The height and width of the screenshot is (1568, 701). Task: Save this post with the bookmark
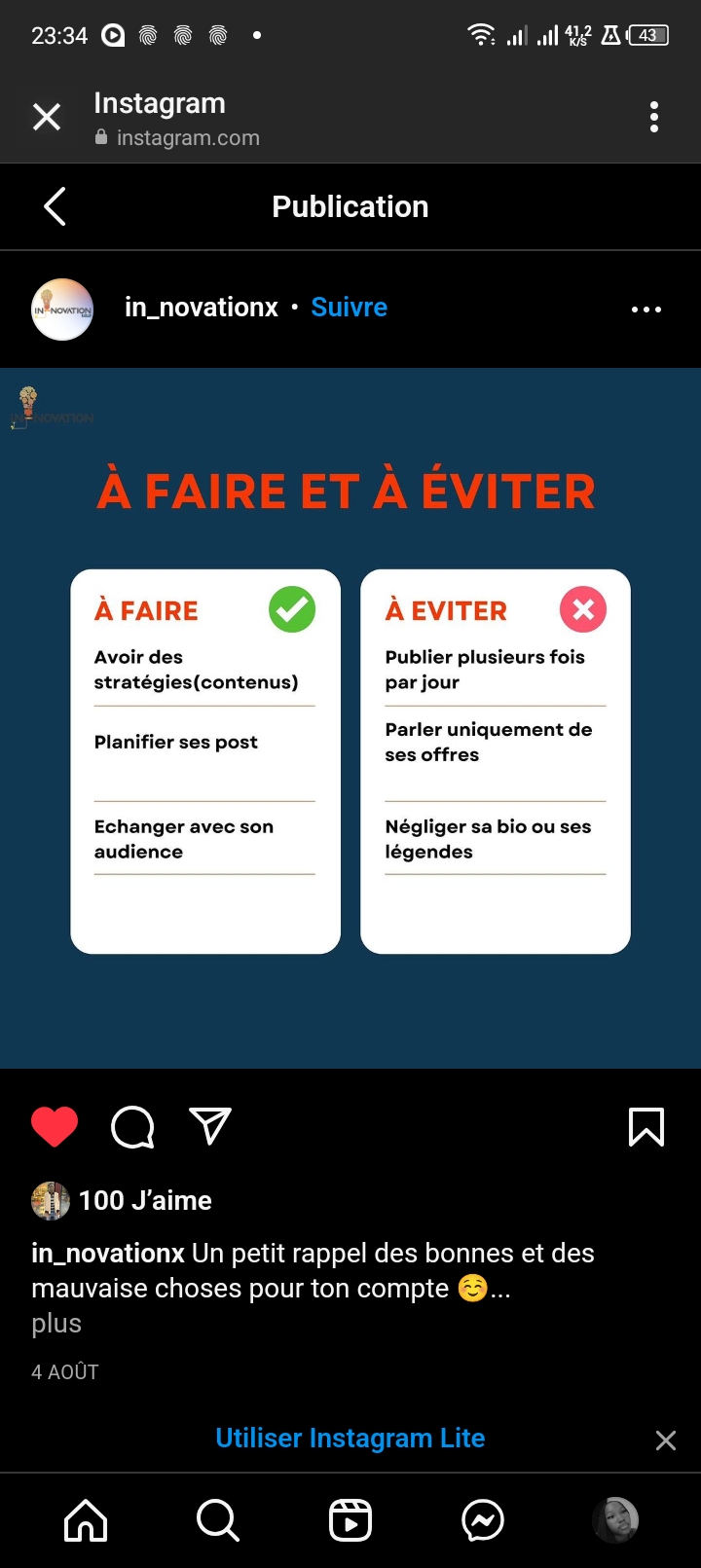point(646,1127)
